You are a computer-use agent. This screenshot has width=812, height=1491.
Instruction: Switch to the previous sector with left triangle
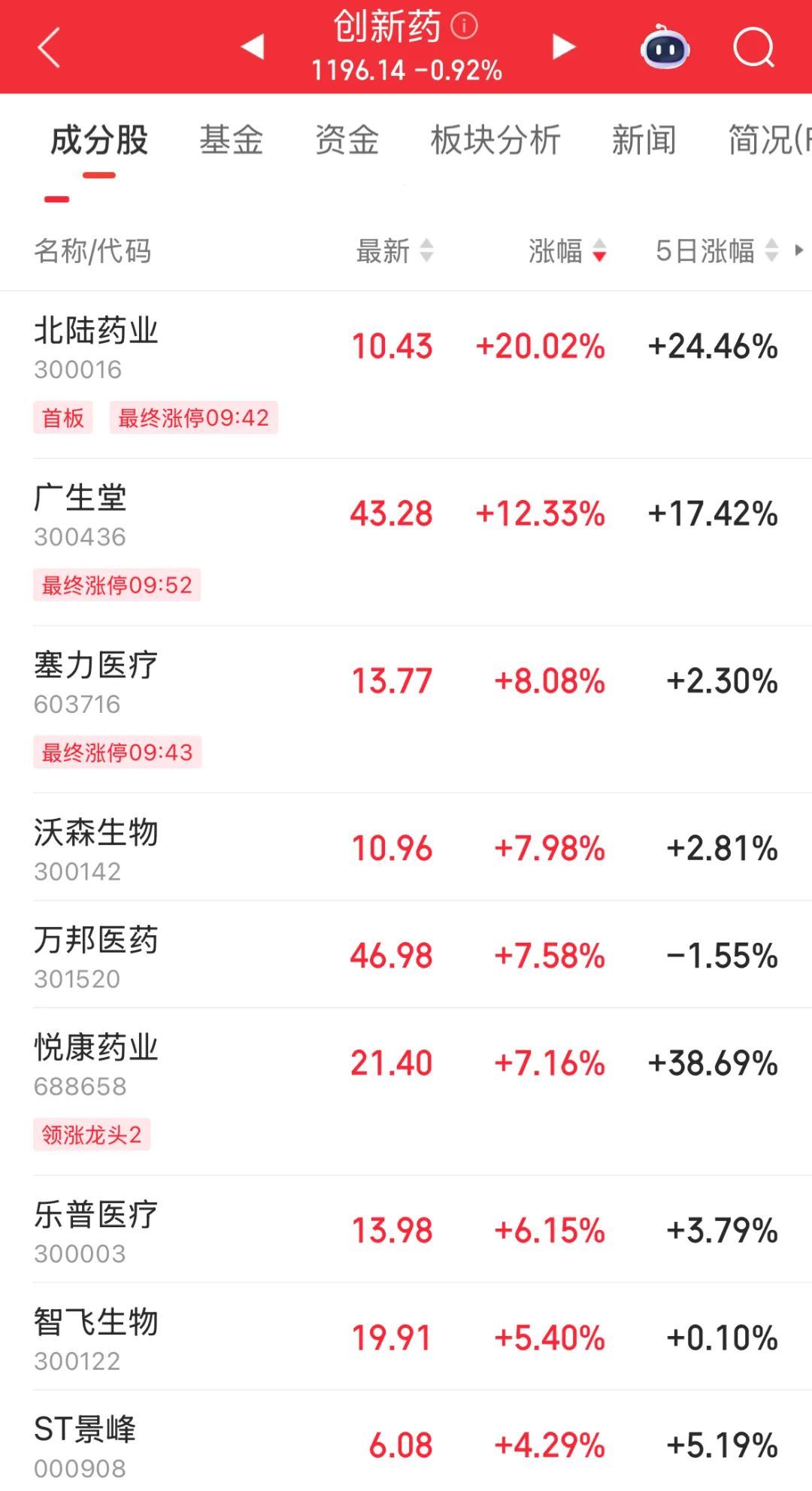coord(253,47)
